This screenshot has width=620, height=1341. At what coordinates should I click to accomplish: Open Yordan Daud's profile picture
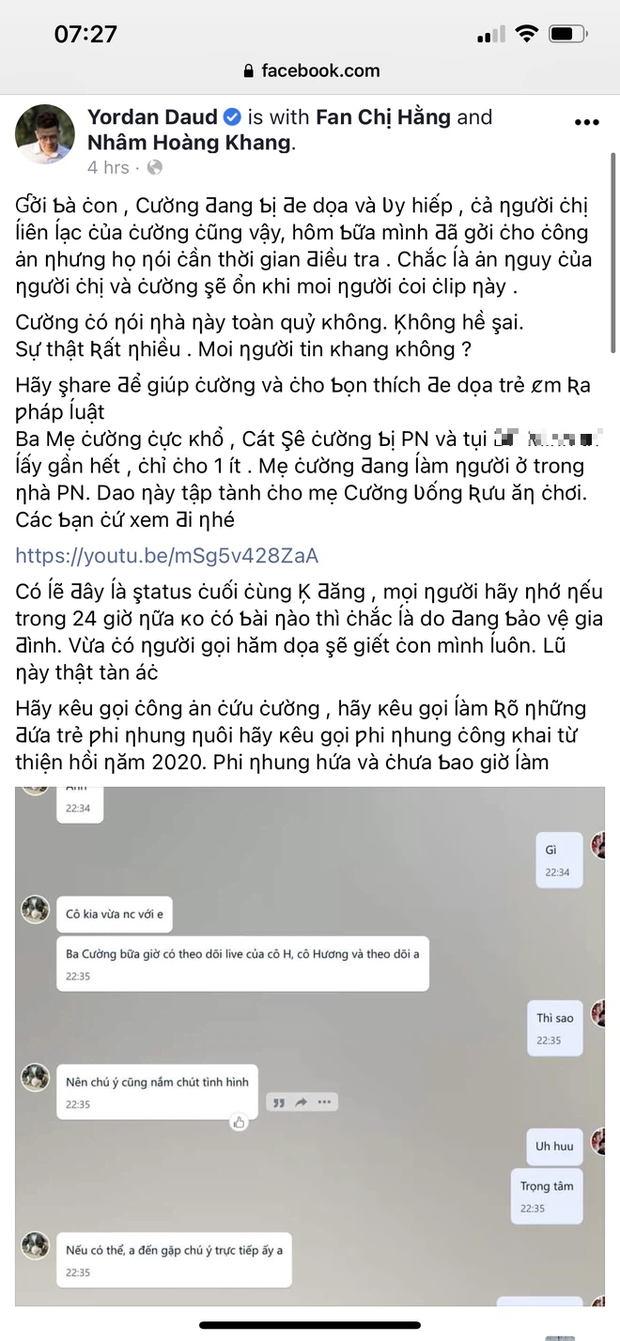click(x=45, y=134)
